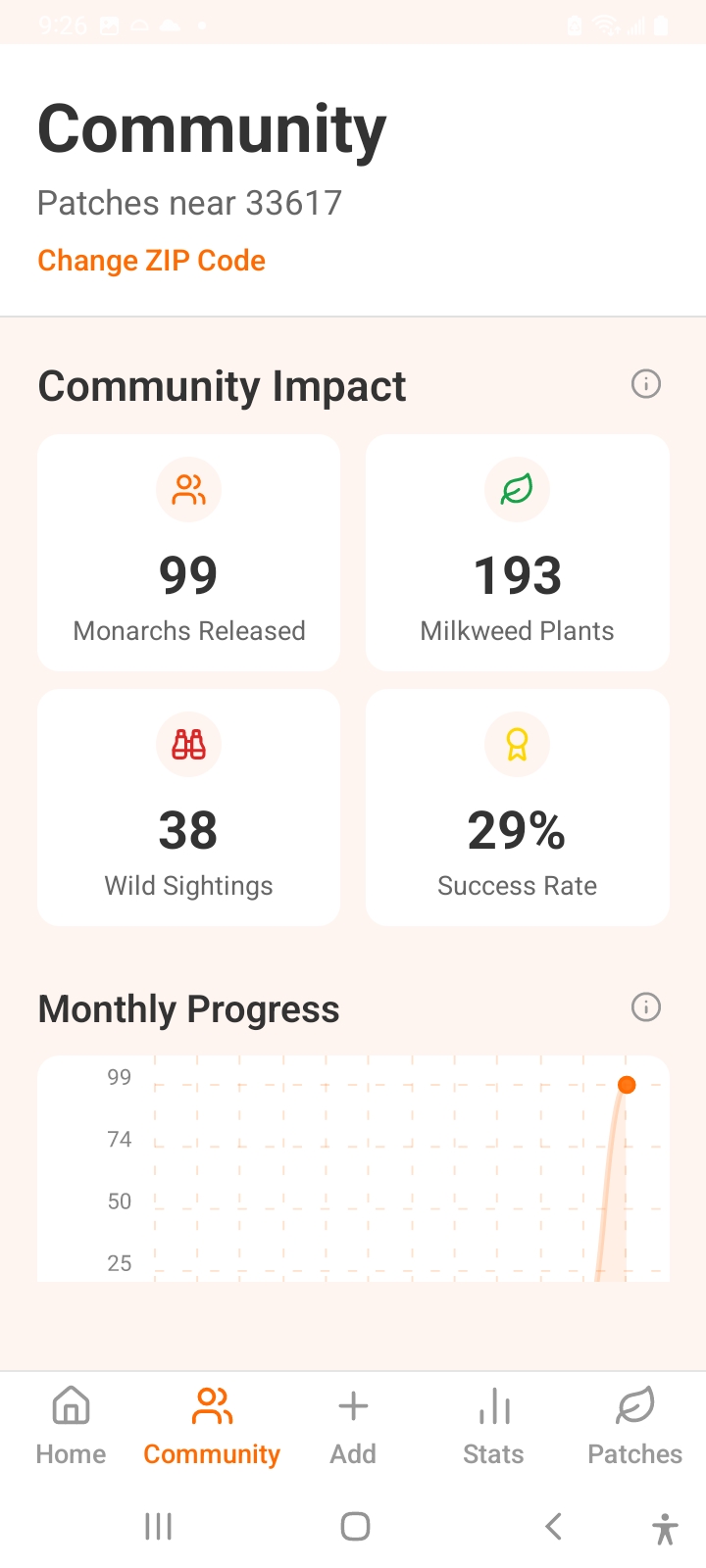Open the Add tab
Image resolution: width=706 pixels, height=1568 pixels.
pyautogui.click(x=353, y=1425)
